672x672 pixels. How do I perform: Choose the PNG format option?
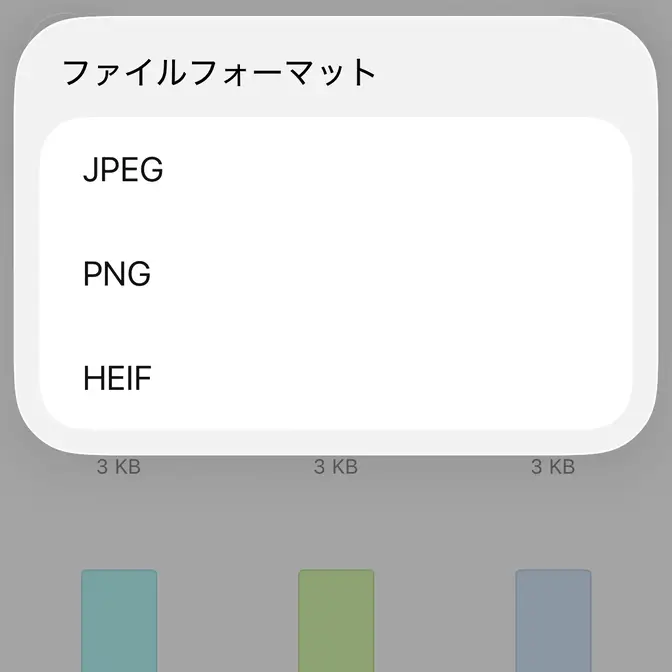pyautogui.click(x=117, y=274)
